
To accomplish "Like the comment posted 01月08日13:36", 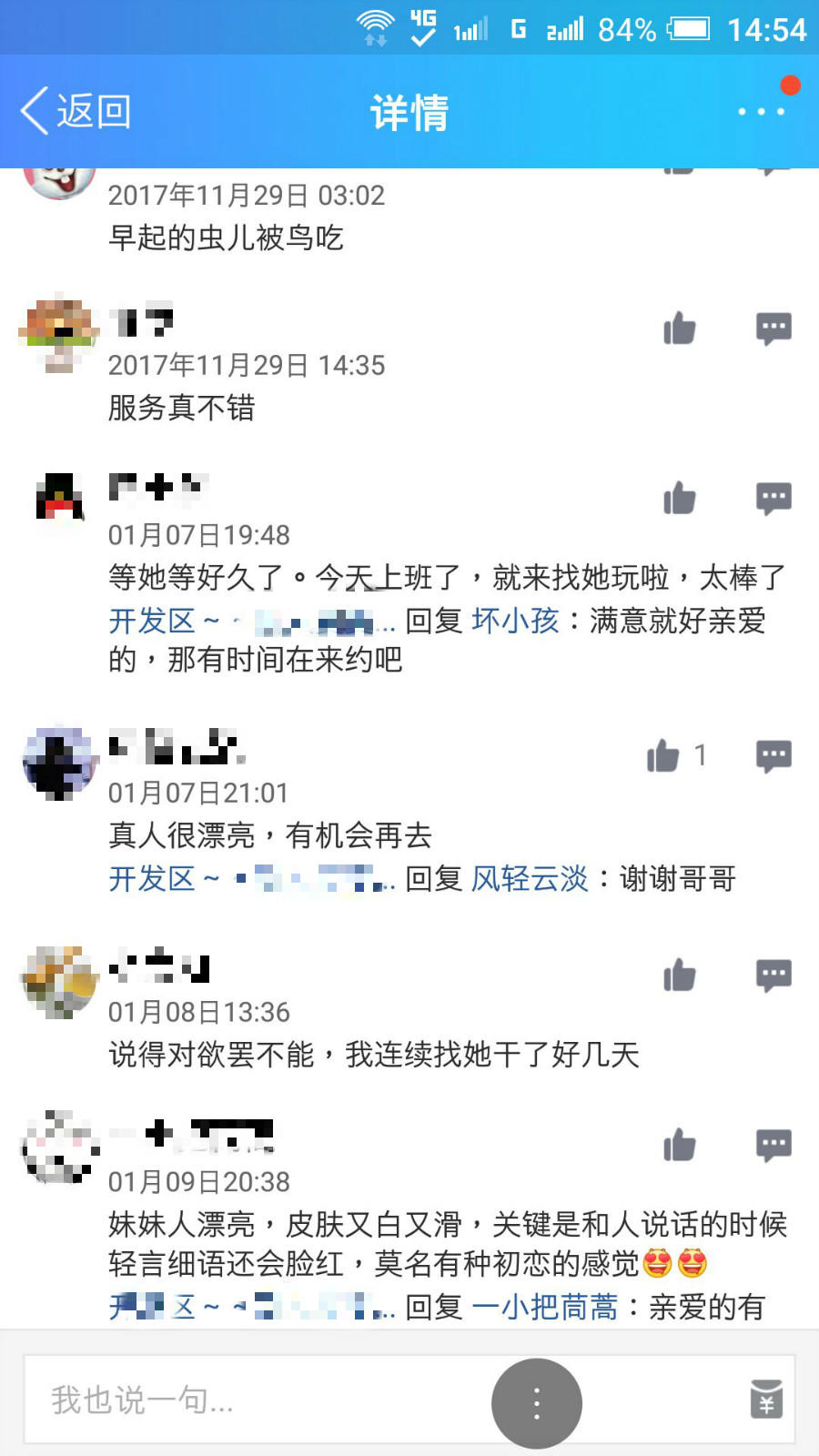I will coord(680,976).
